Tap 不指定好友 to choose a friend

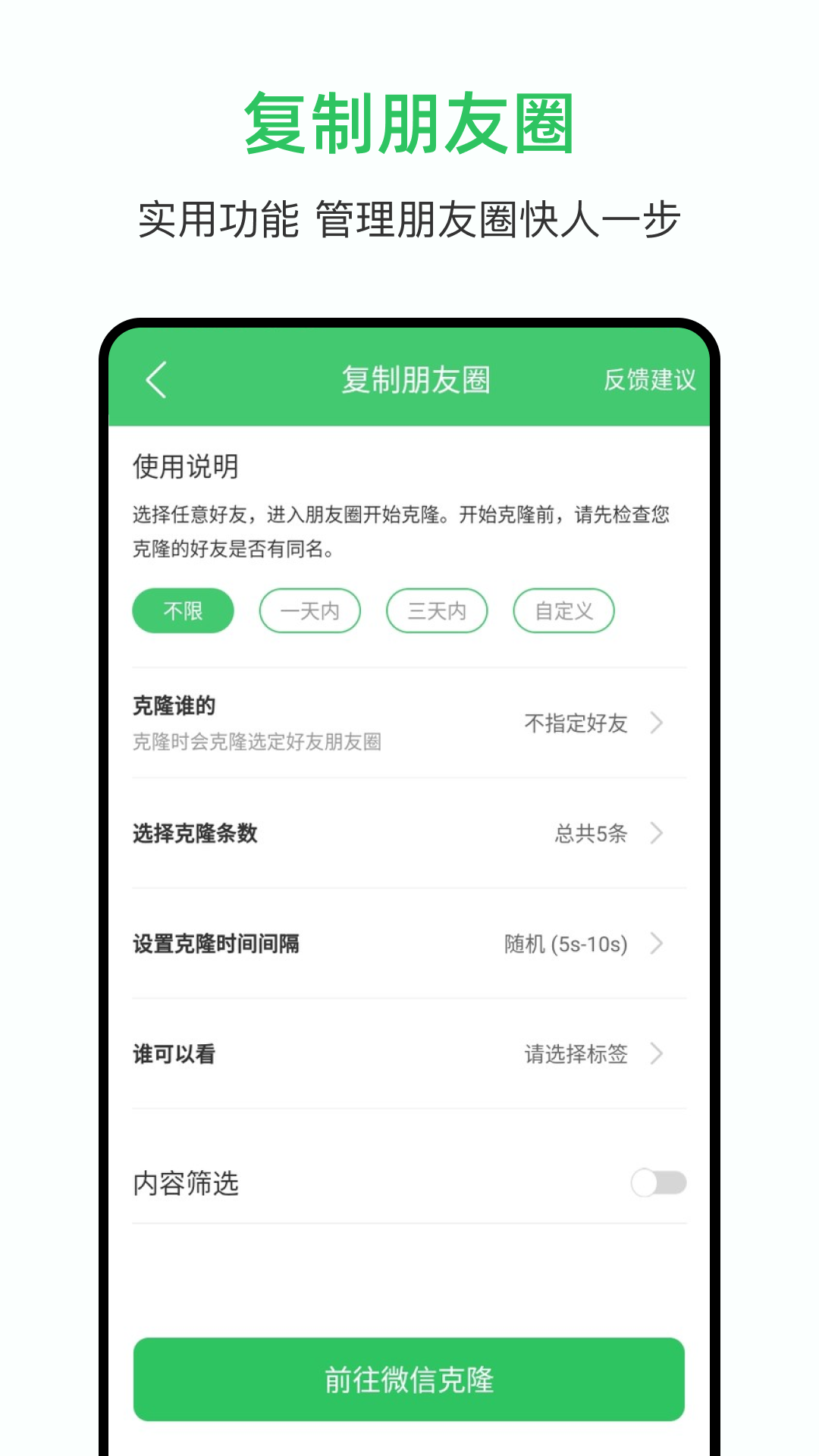pyautogui.click(x=577, y=724)
